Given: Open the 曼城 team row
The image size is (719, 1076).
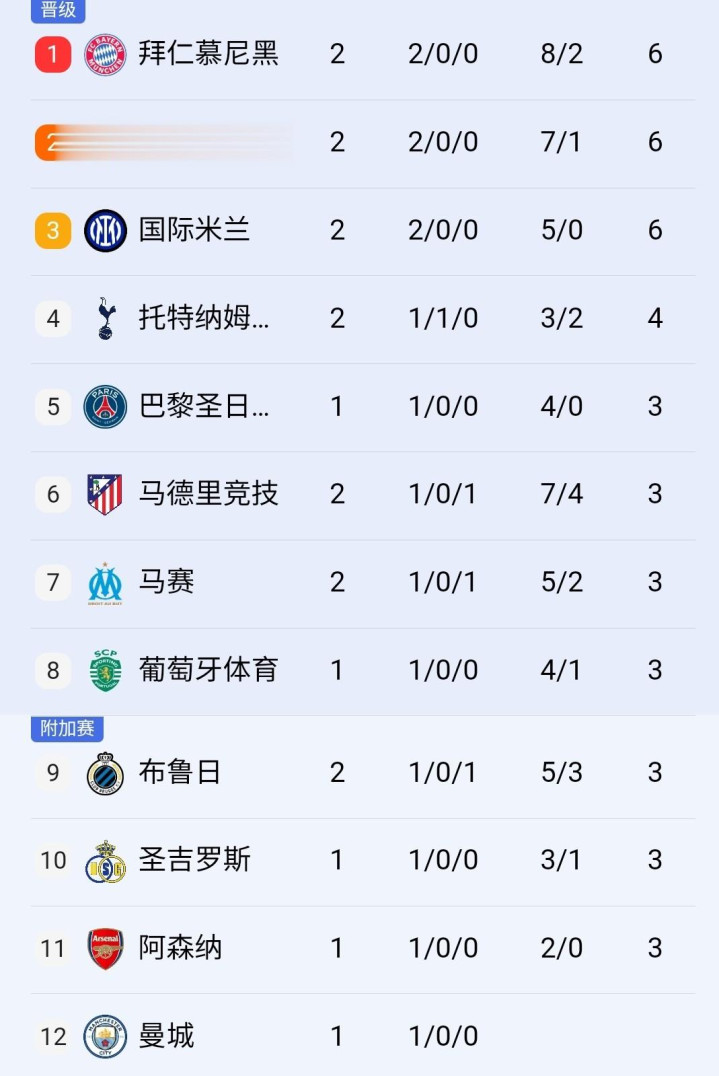Looking at the screenshot, I should click(166, 1036).
